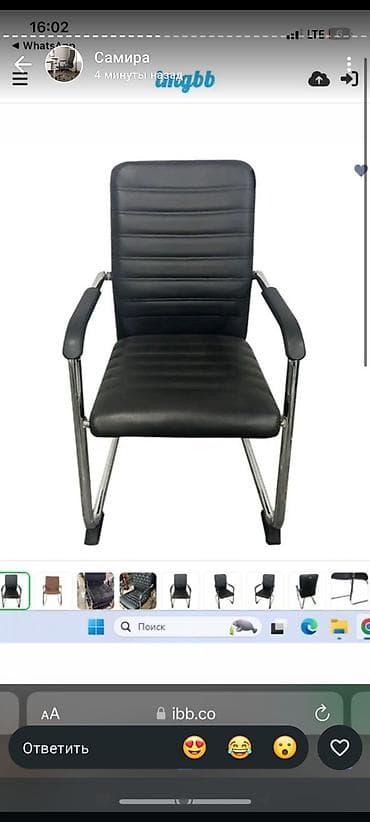The height and width of the screenshot is (822, 370).
Task: Like the status with the heart button
Action: pos(340,748)
